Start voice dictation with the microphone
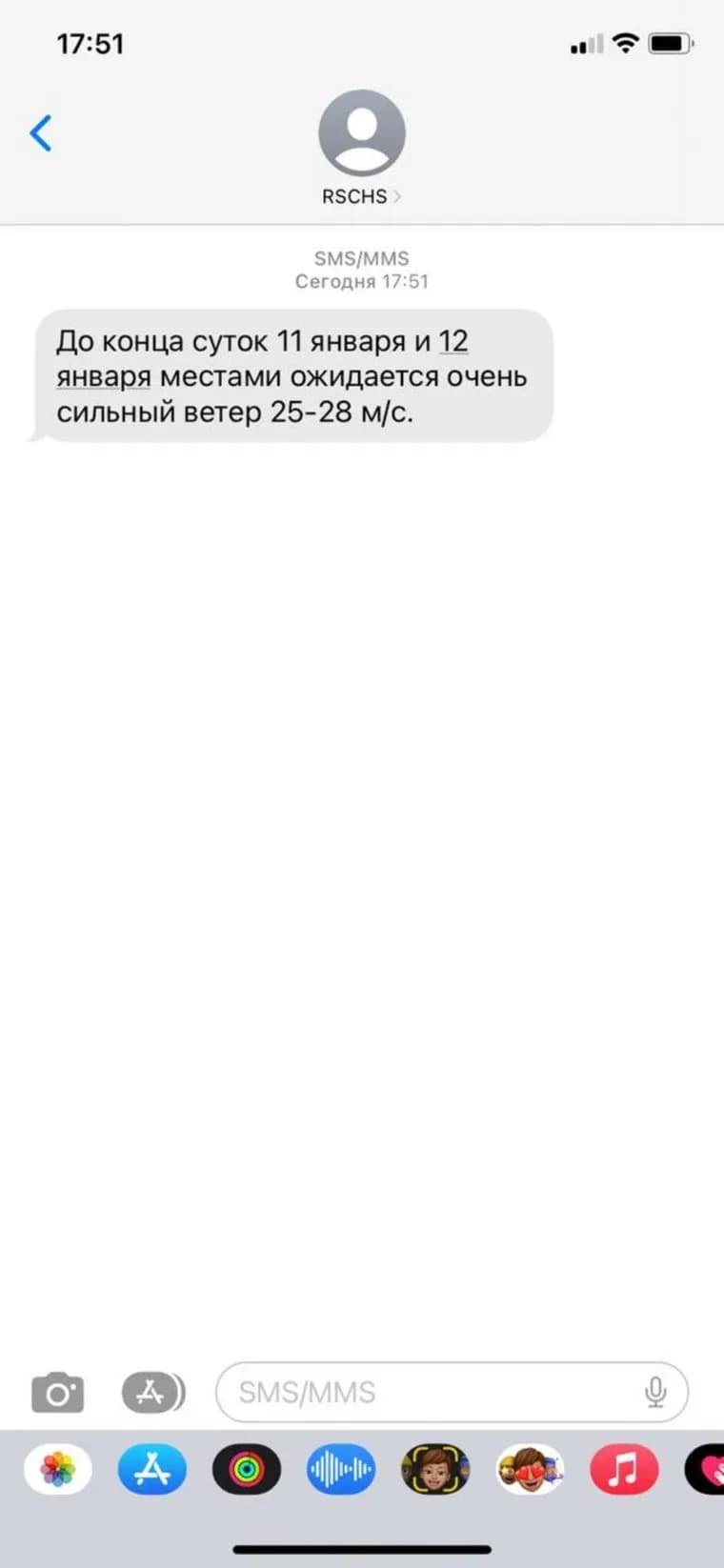724x1568 pixels. pyautogui.click(x=655, y=1393)
